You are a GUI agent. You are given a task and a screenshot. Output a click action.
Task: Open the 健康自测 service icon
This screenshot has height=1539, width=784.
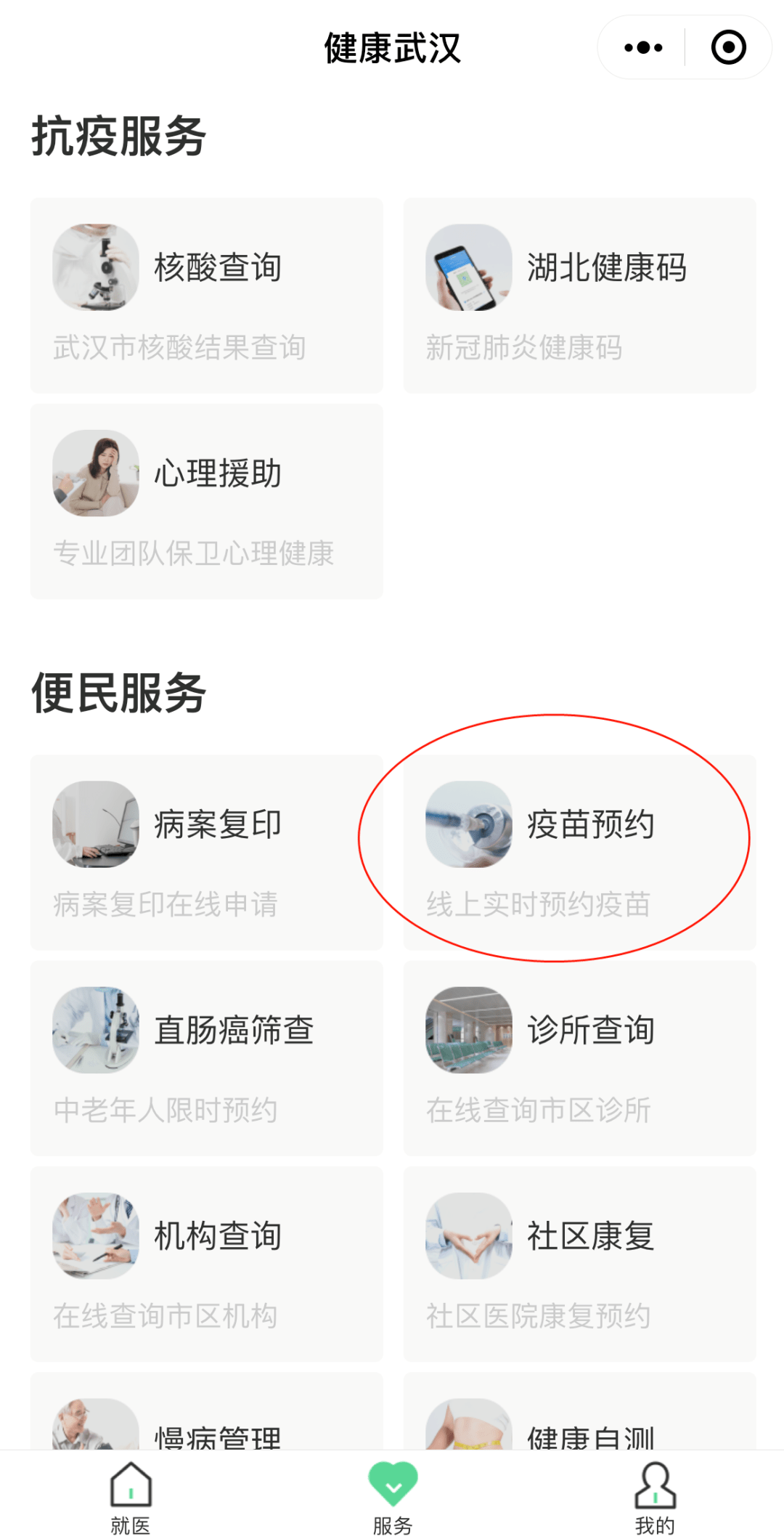pos(468,1424)
